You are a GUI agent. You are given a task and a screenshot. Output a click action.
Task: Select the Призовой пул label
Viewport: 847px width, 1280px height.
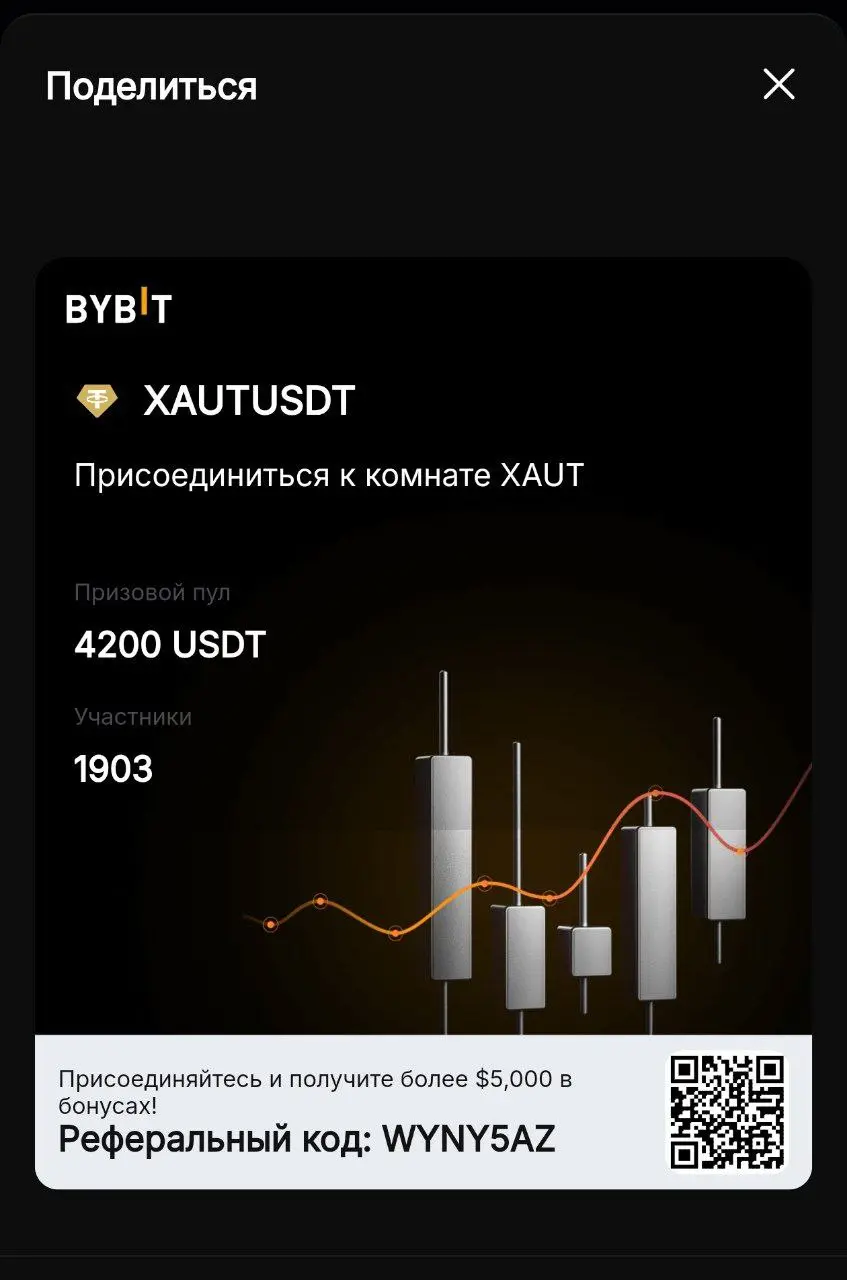click(x=152, y=592)
